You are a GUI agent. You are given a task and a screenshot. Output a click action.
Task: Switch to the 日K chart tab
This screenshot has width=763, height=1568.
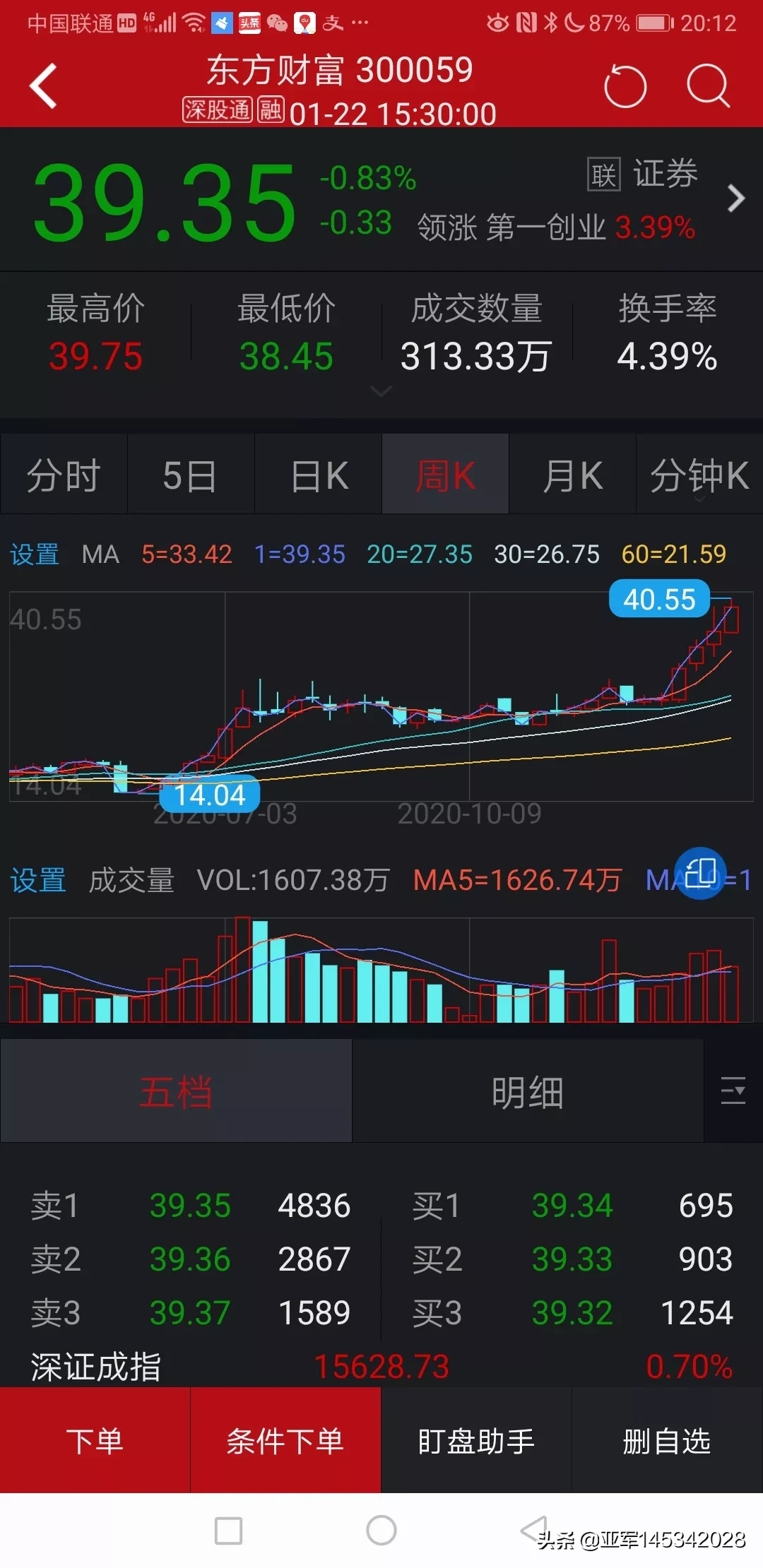pyautogui.click(x=319, y=475)
